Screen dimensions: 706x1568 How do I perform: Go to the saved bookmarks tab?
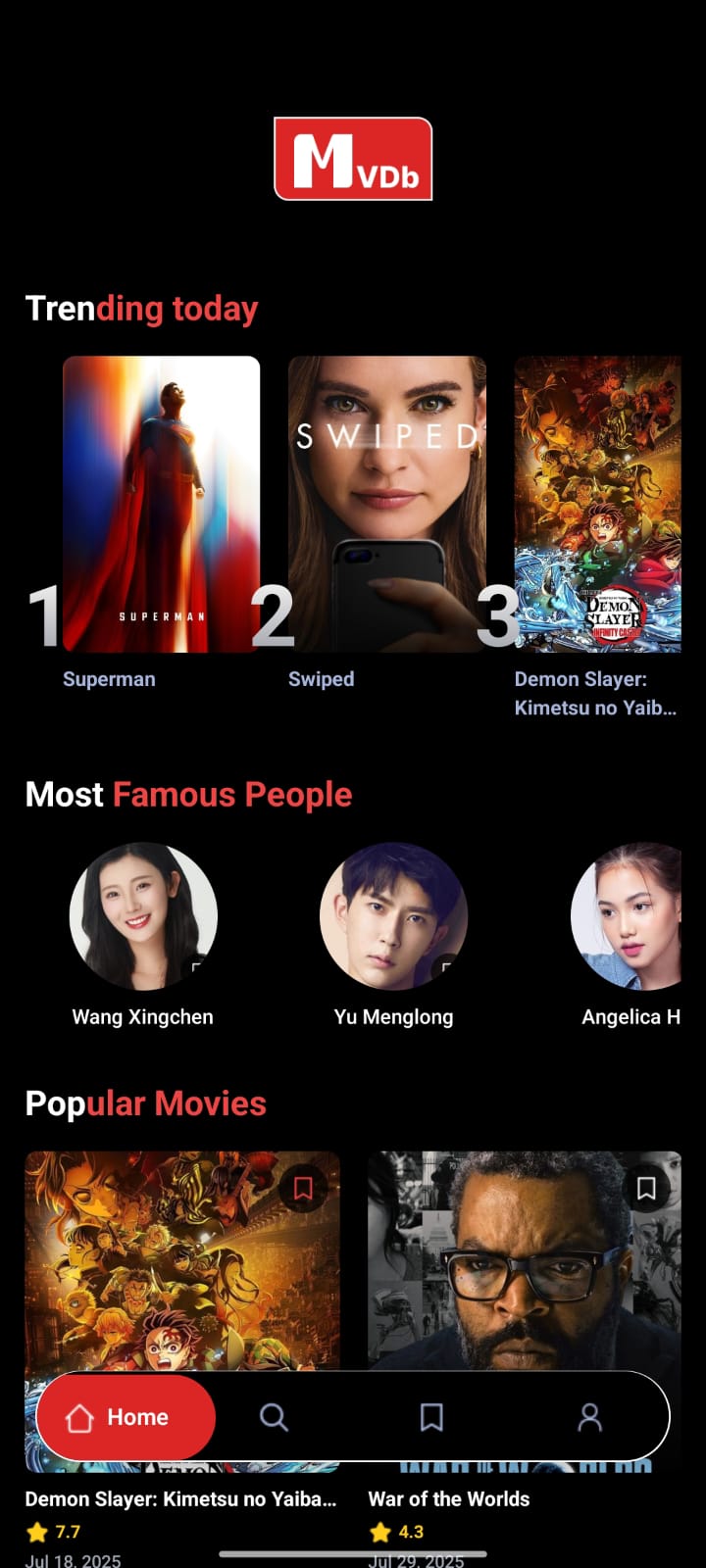tap(431, 1417)
